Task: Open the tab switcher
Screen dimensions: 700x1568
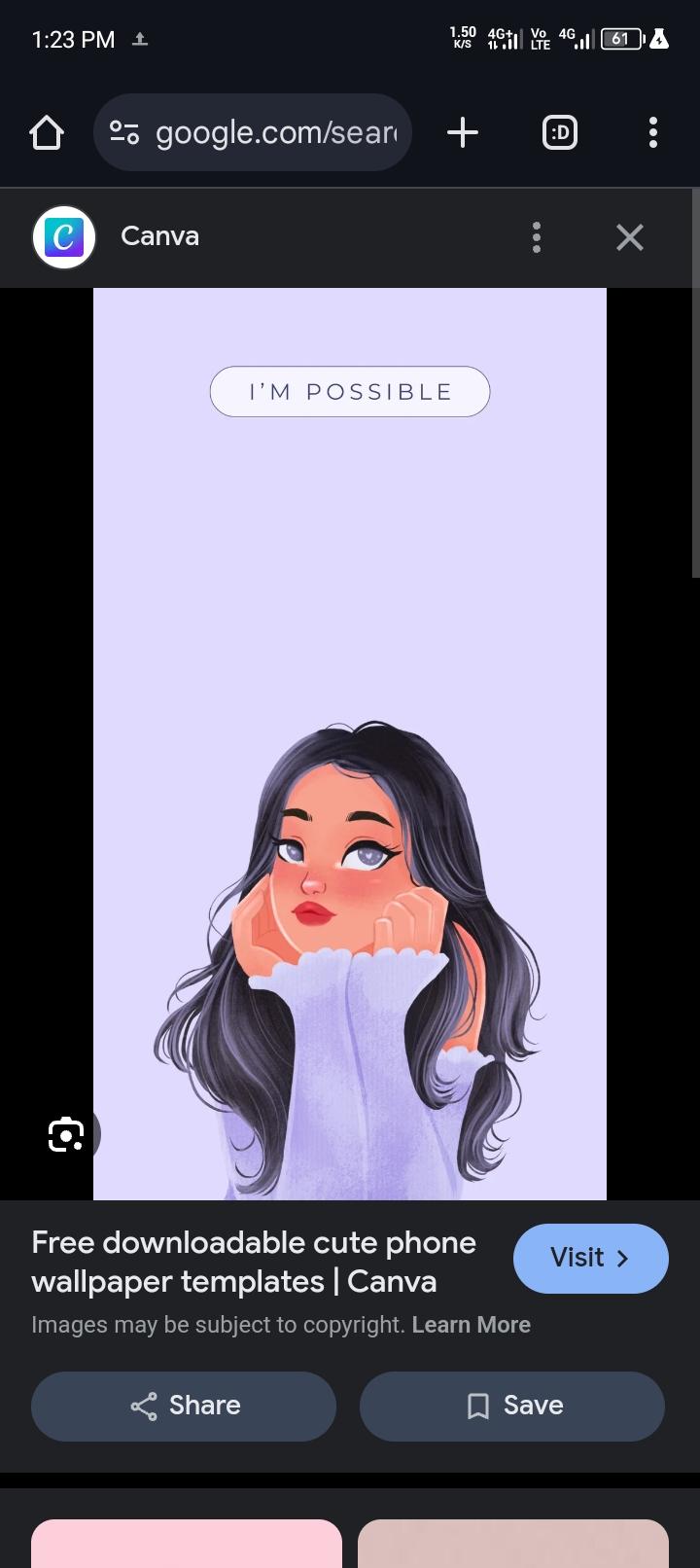Action: coord(559,132)
